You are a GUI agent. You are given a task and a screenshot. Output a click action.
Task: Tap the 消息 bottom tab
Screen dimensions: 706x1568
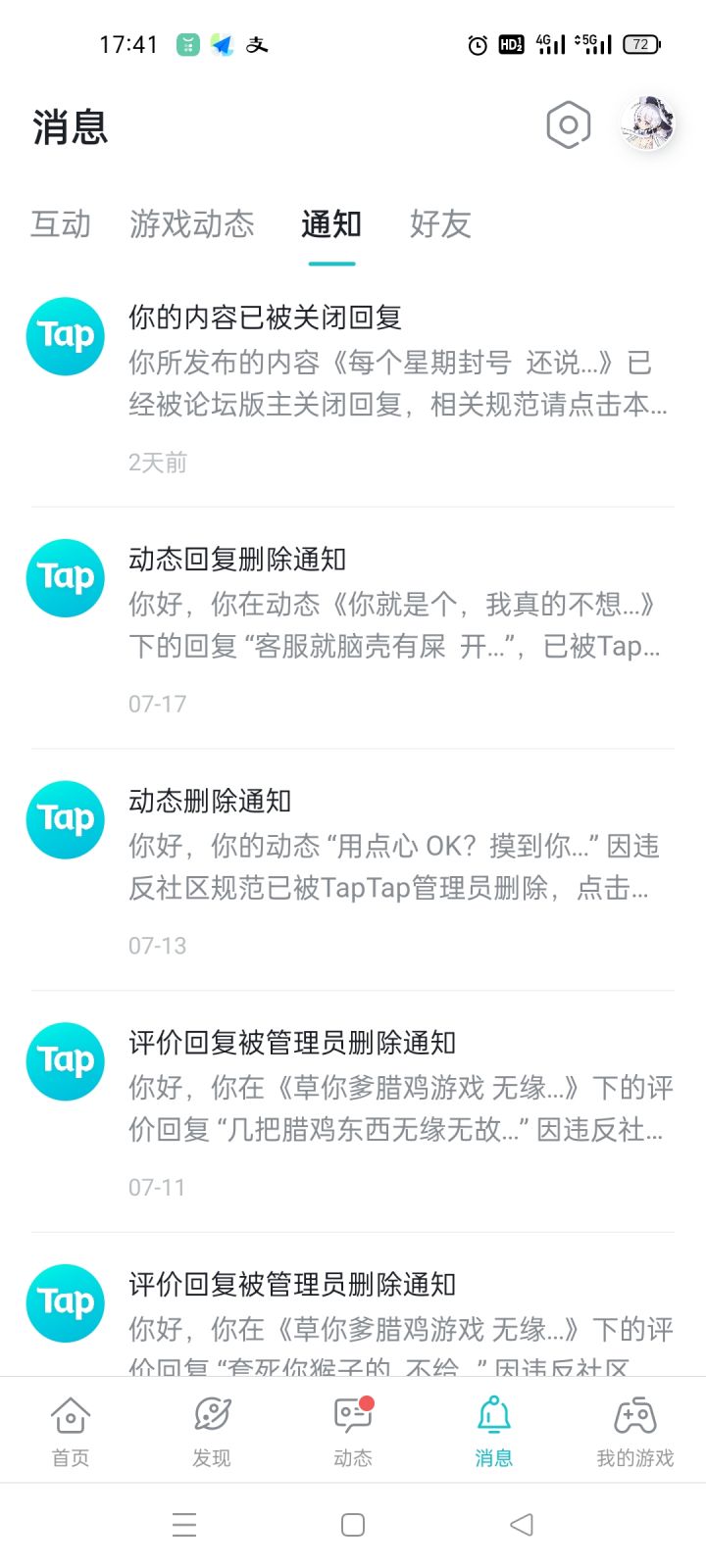point(494,1431)
